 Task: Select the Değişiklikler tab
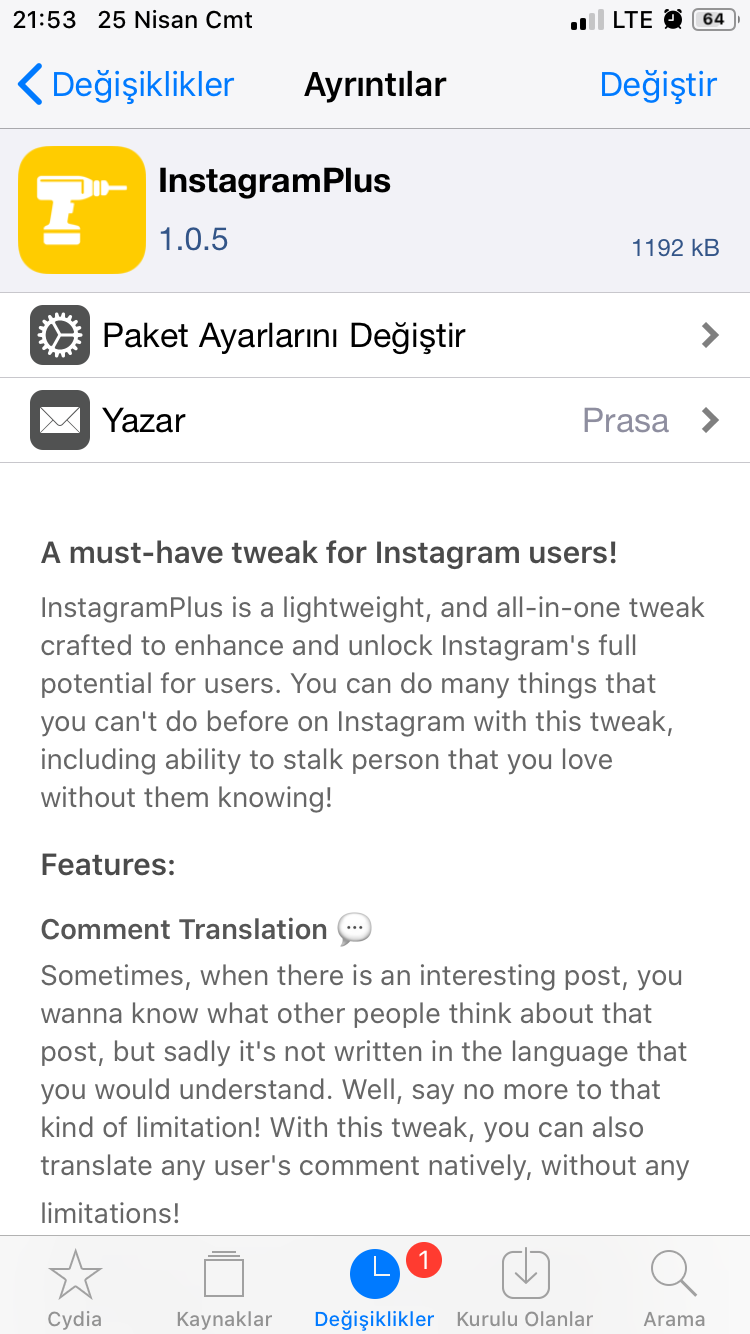[375, 1287]
